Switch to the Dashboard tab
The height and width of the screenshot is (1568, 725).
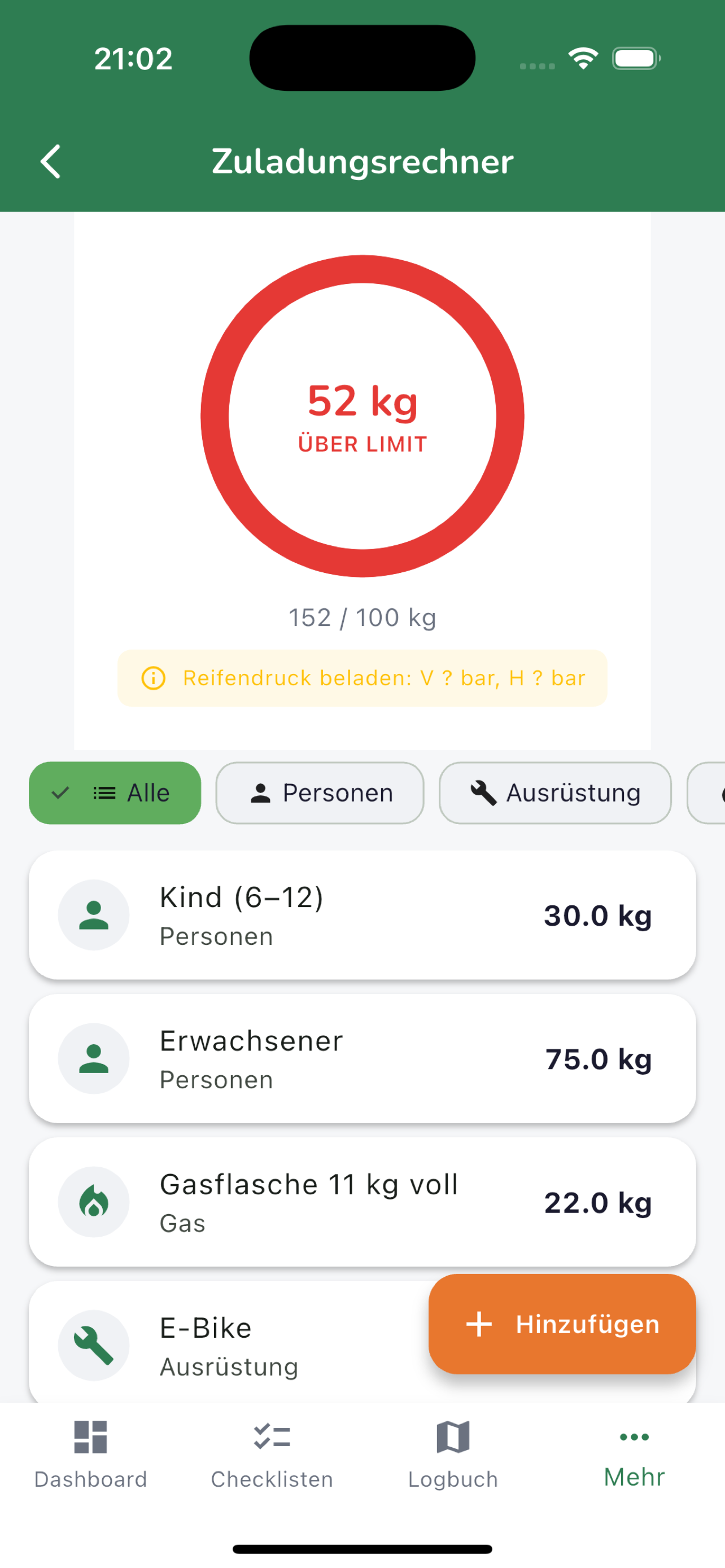pyautogui.click(x=91, y=1453)
